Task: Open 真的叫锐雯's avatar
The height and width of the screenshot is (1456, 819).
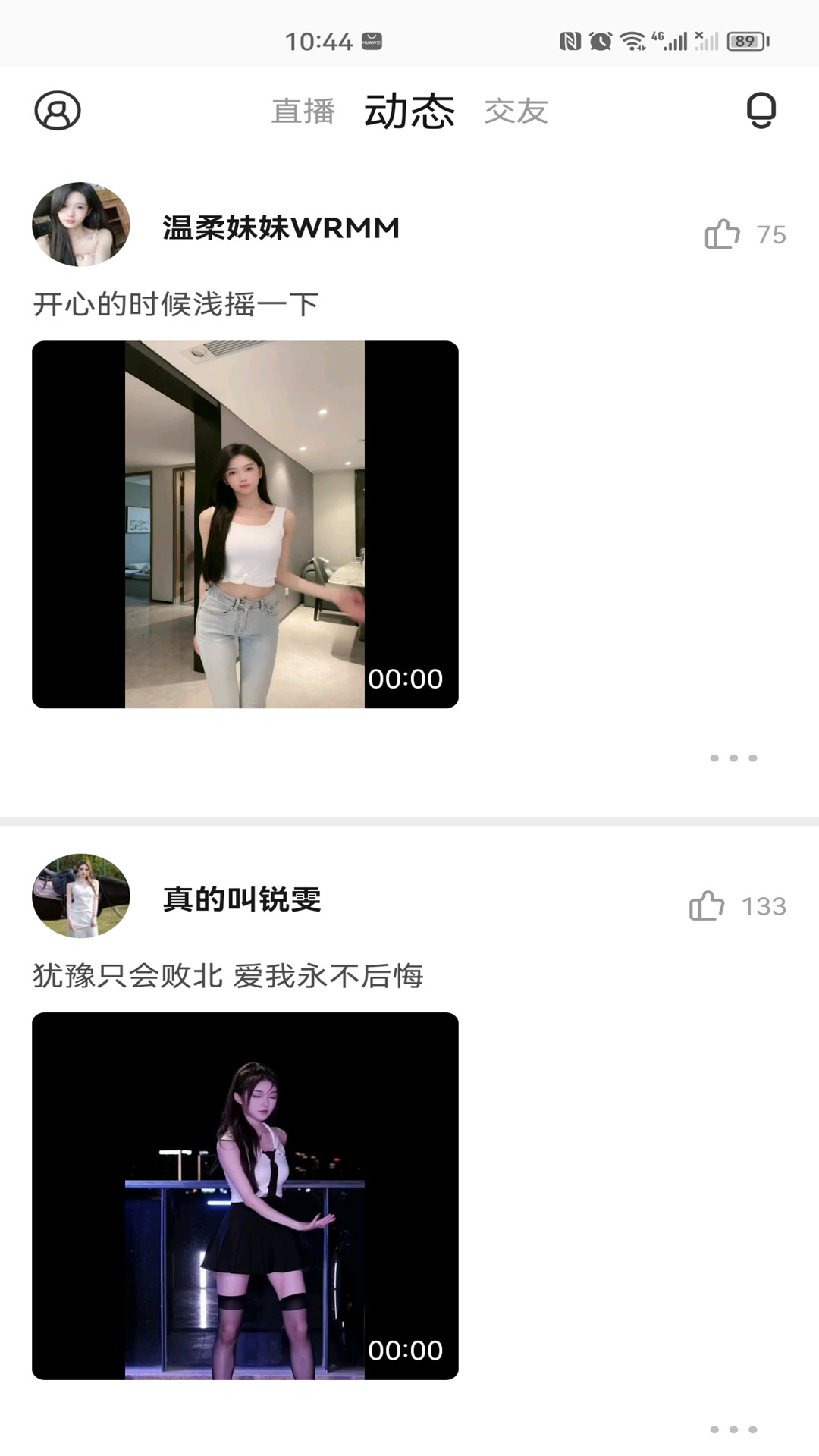Action: click(x=81, y=896)
